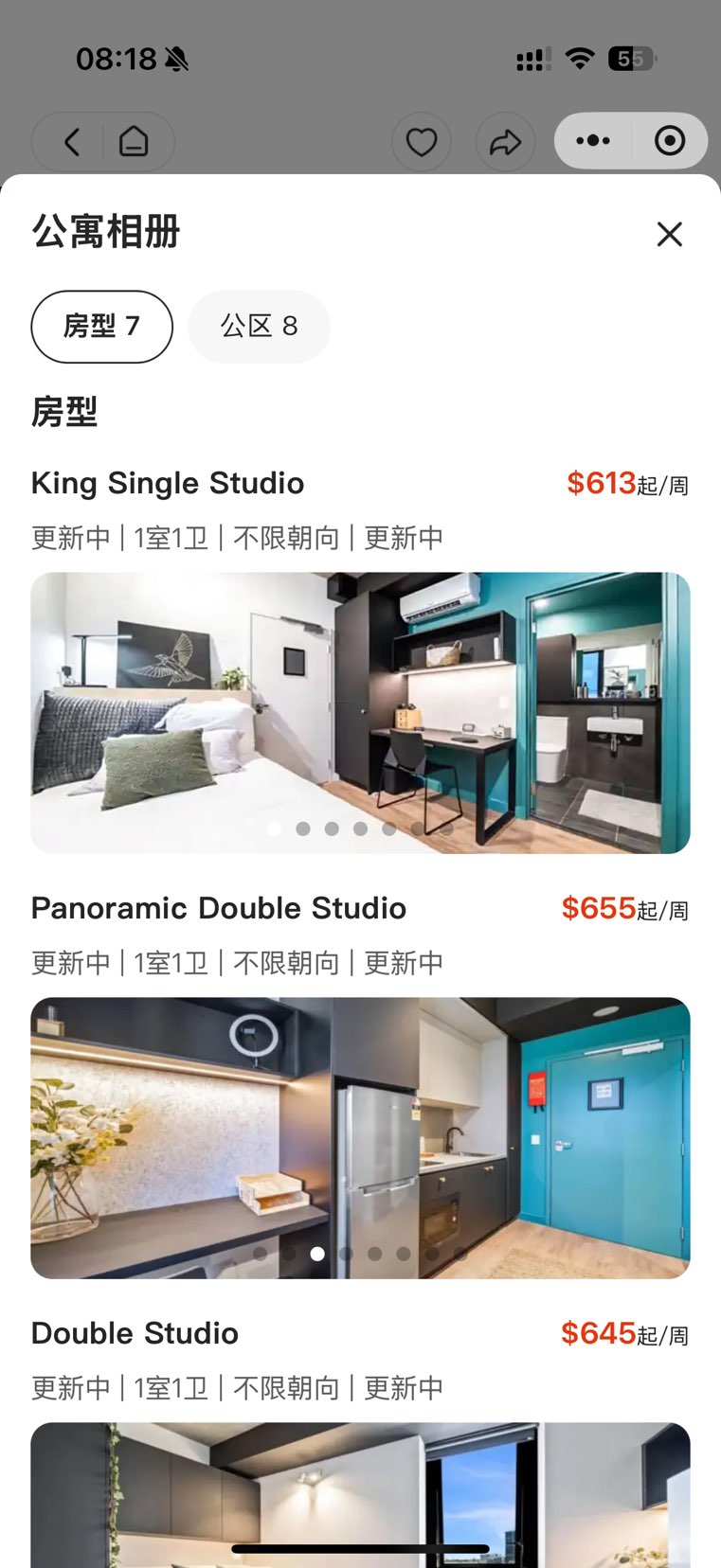The width and height of the screenshot is (721, 1568).
Task: Return to the mini program home
Action: (x=134, y=142)
